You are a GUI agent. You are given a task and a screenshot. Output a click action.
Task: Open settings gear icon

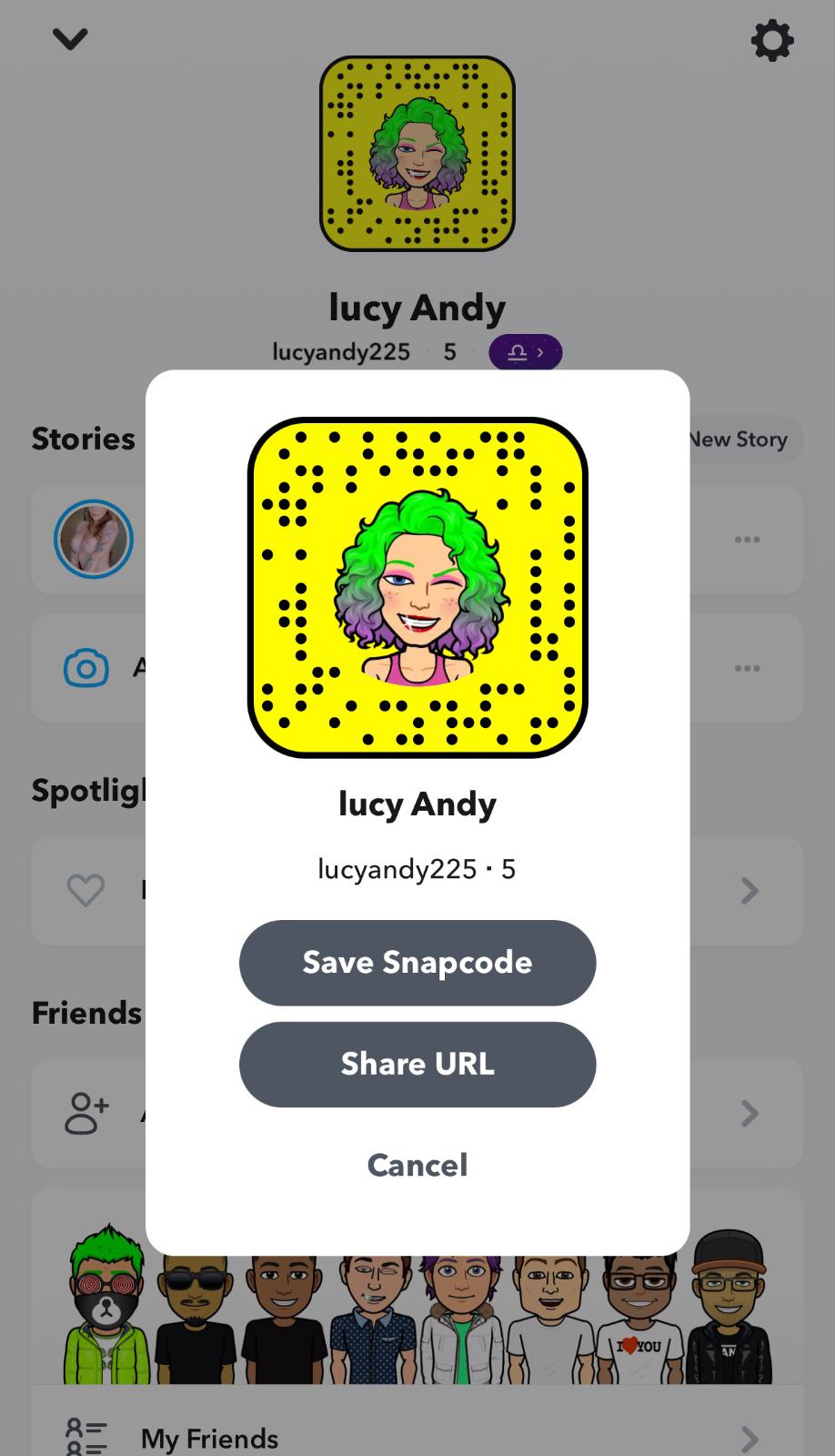pyautogui.click(x=771, y=41)
